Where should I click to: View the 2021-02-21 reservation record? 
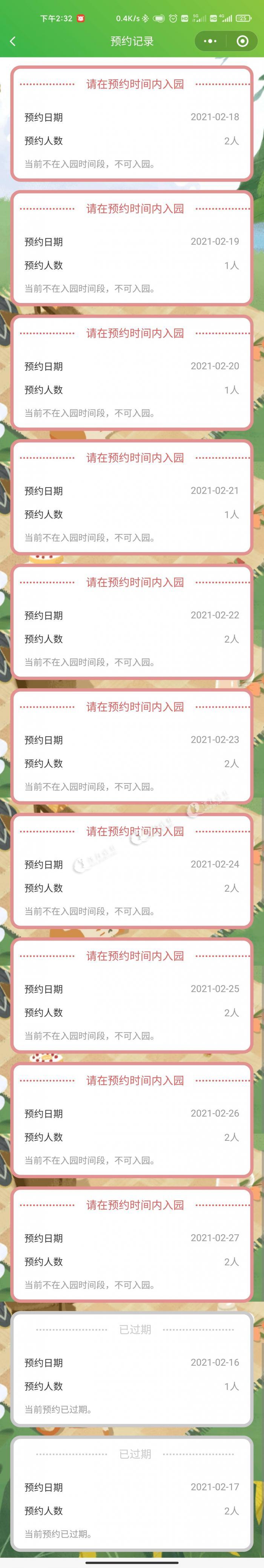pyautogui.click(x=132, y=497)
